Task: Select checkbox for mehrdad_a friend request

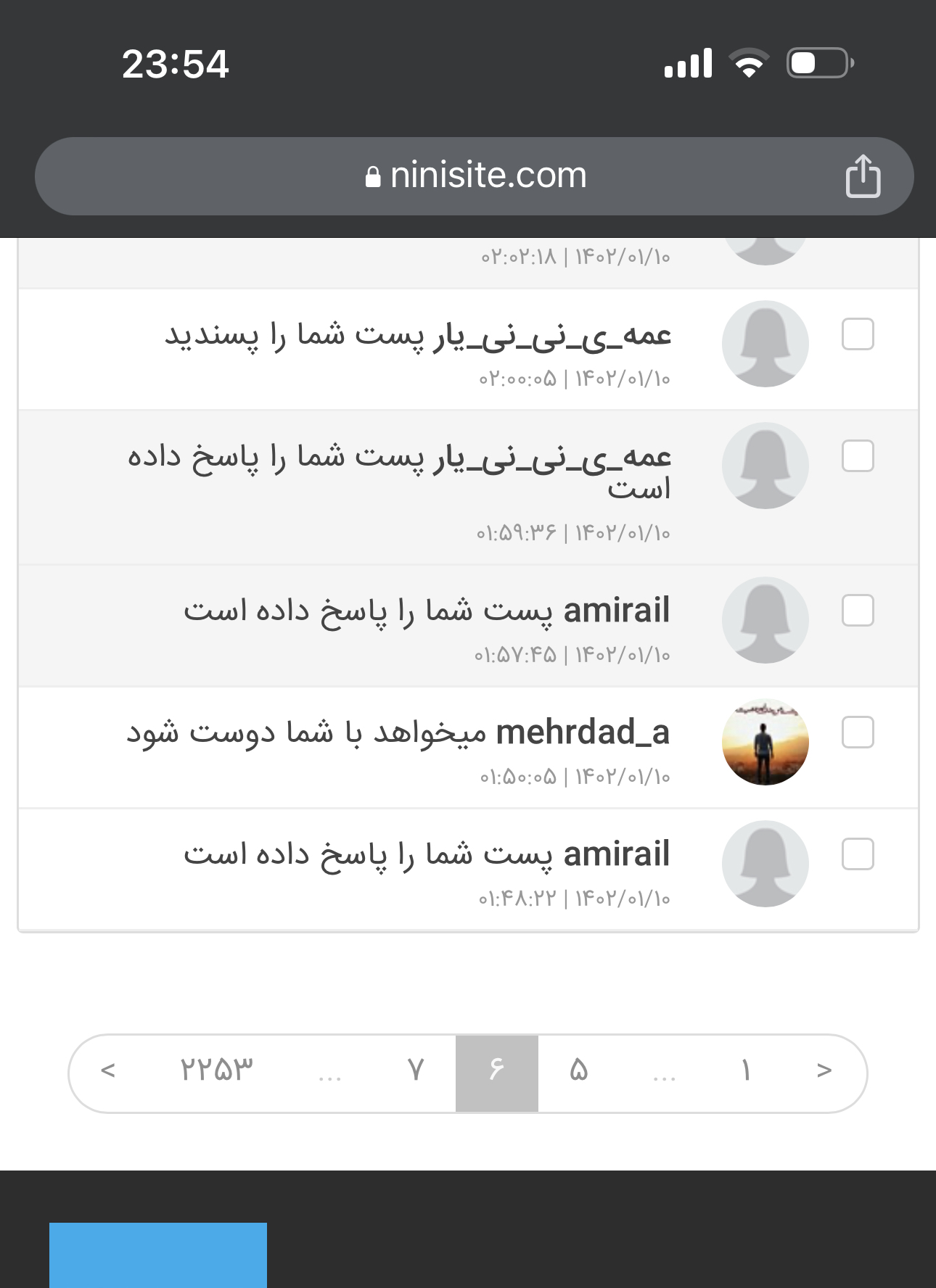Action: [857, 732]
